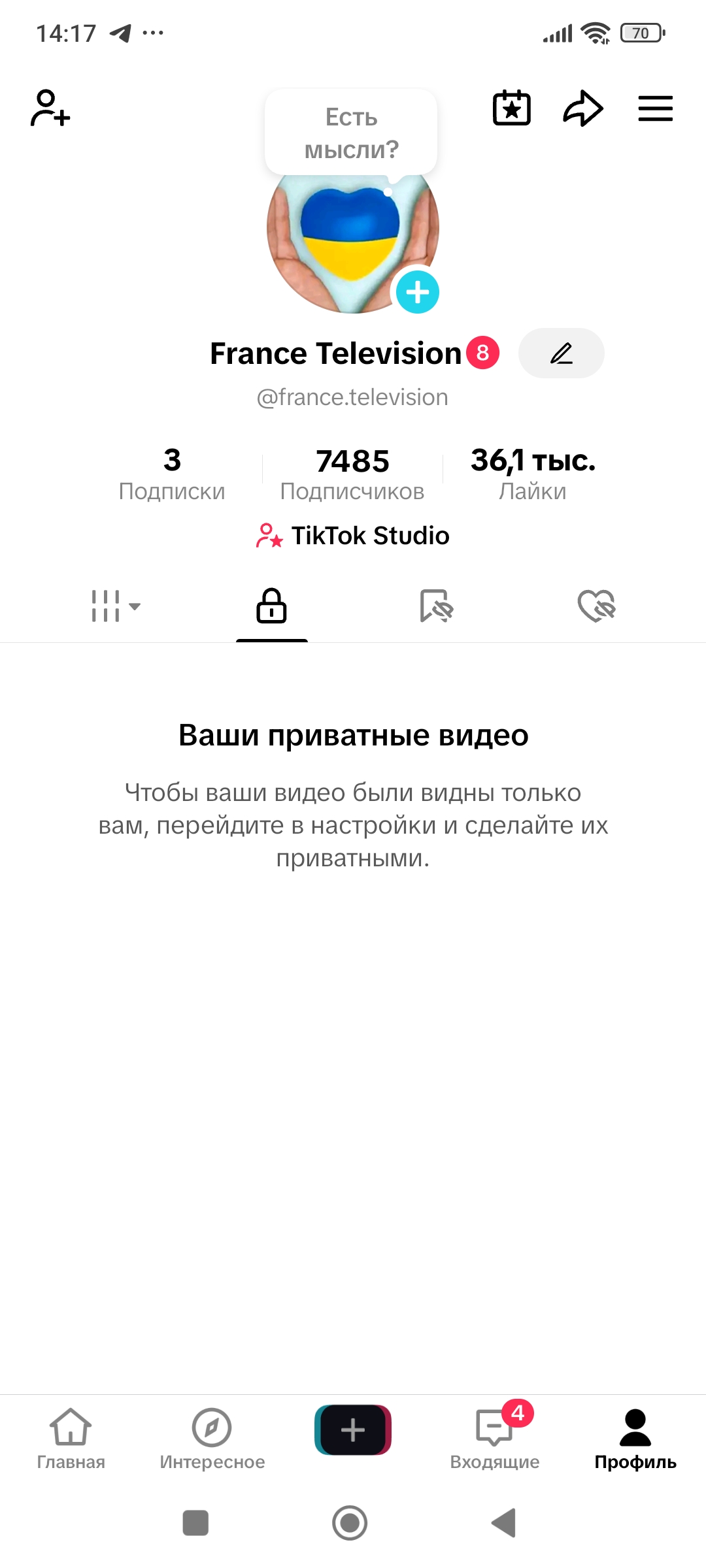Open the hamburger menu

point(655,108)
